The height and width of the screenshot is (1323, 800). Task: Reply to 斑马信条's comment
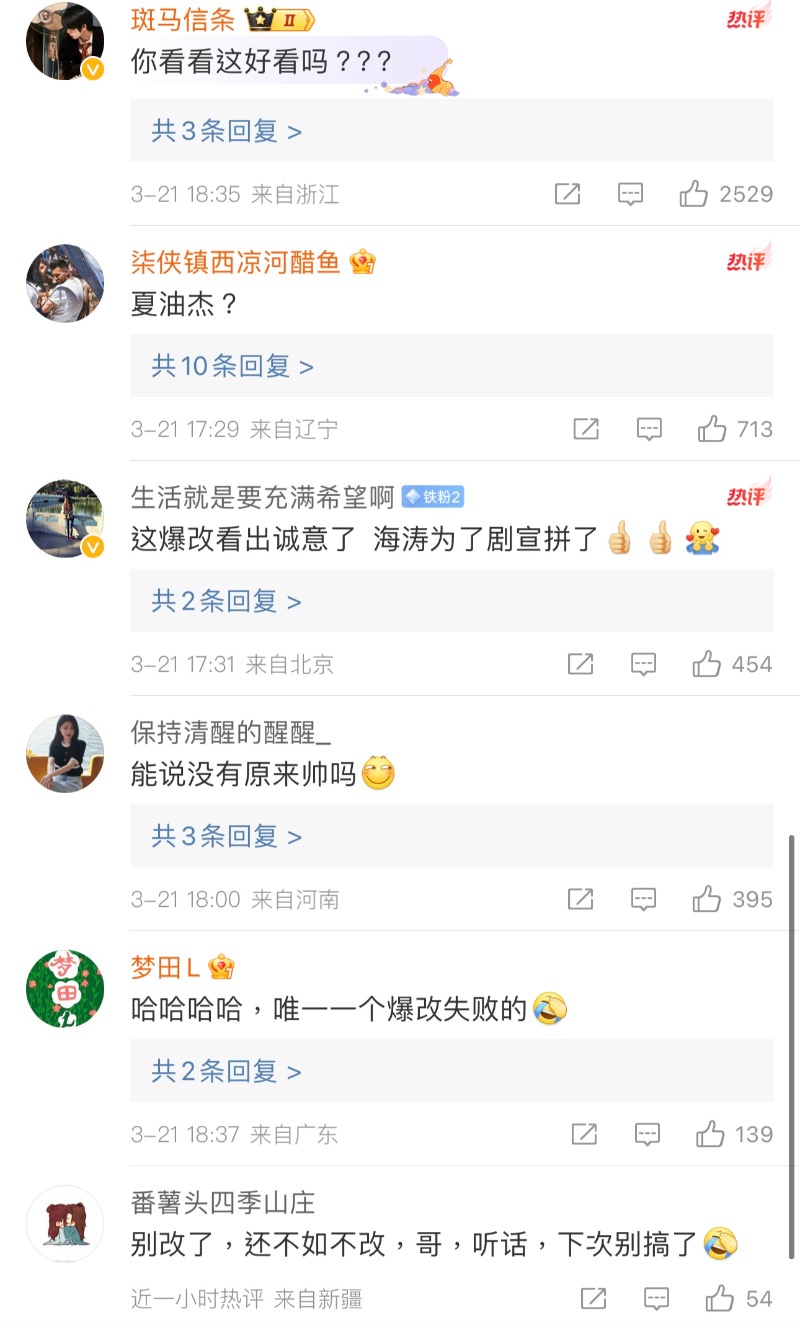coord(630,194)
